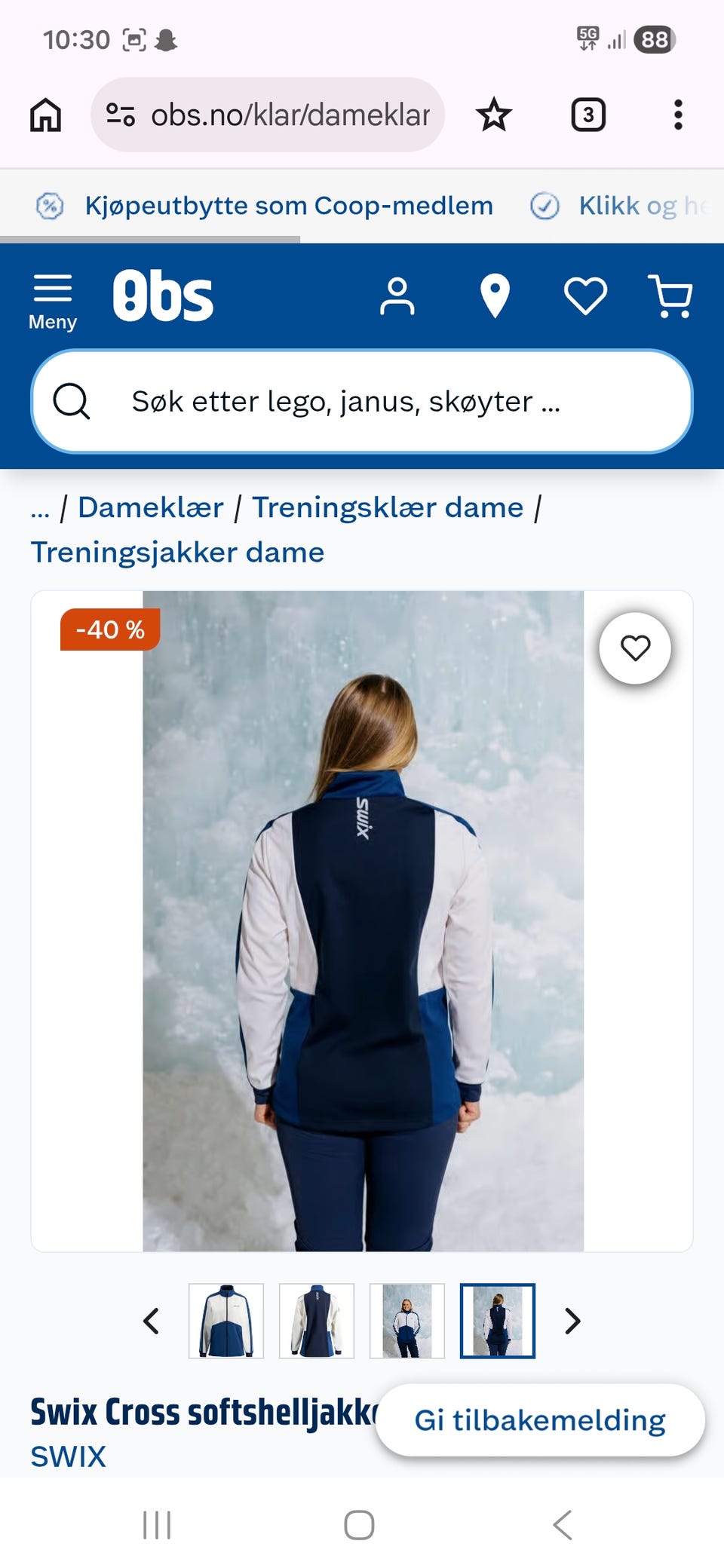
Task: Click the search magnifier icon
Action: point(72,403)
